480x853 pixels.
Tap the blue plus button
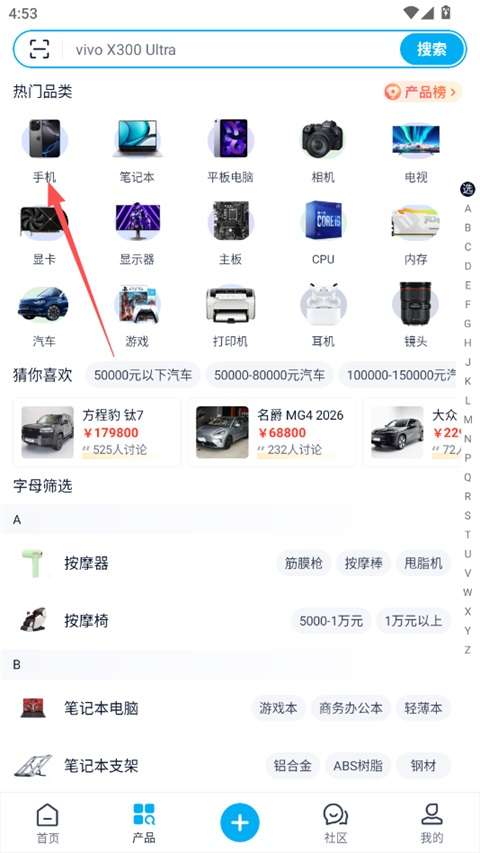(240, 822)
